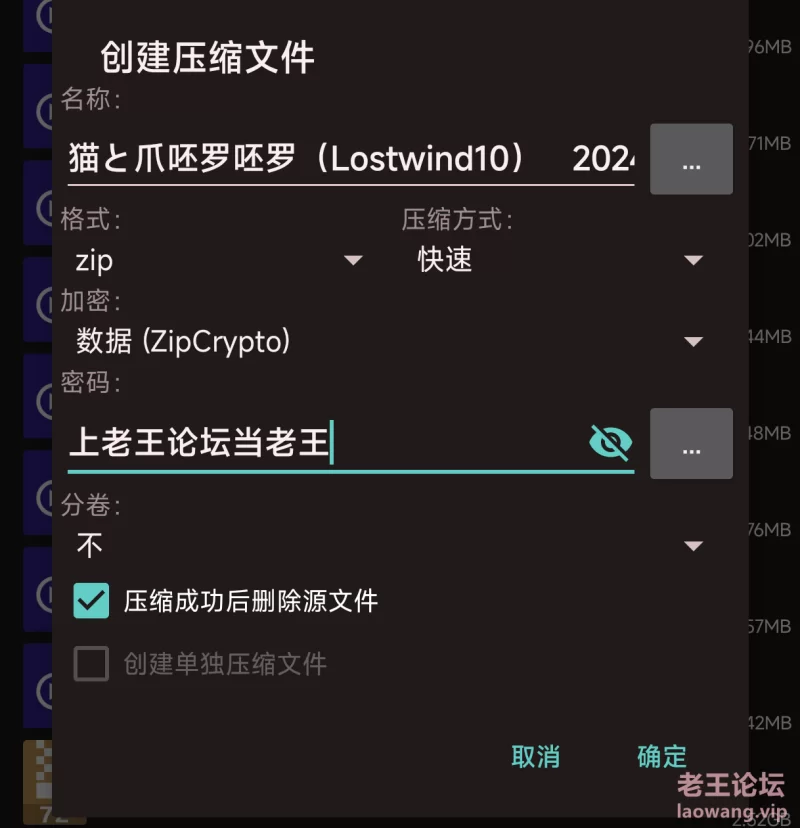Viewport: 800px width, 828px height.
Task: Open the options button beside the password field
Action: tap(691, 443)
